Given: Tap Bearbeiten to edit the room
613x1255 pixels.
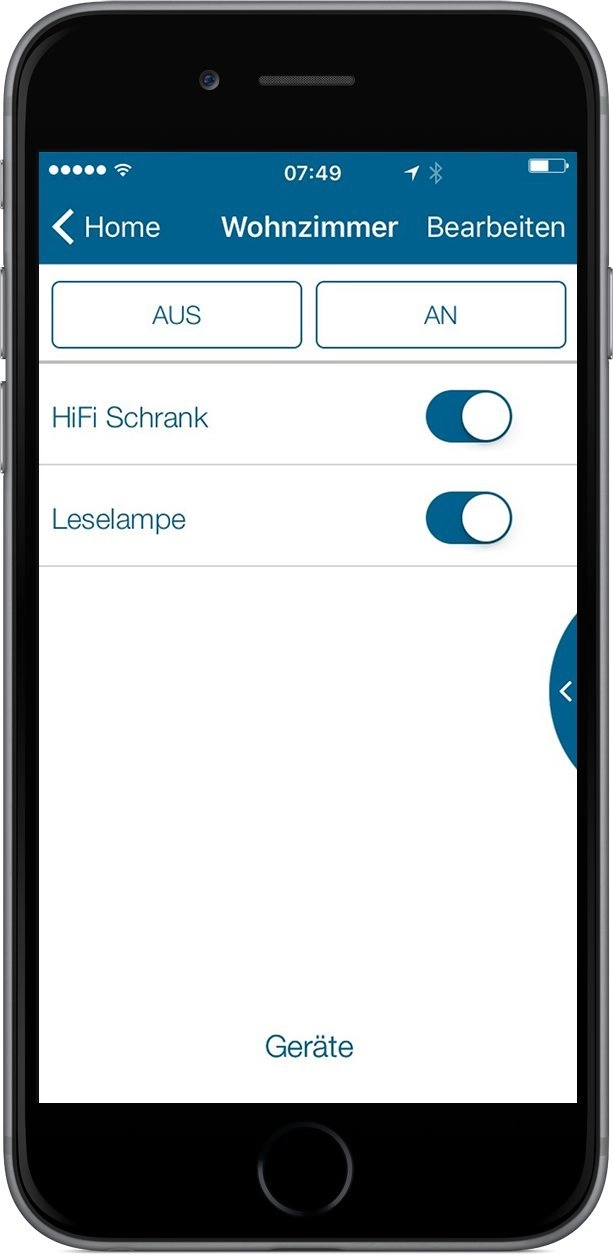Looking at the screenshot, I should pos(495,227).
